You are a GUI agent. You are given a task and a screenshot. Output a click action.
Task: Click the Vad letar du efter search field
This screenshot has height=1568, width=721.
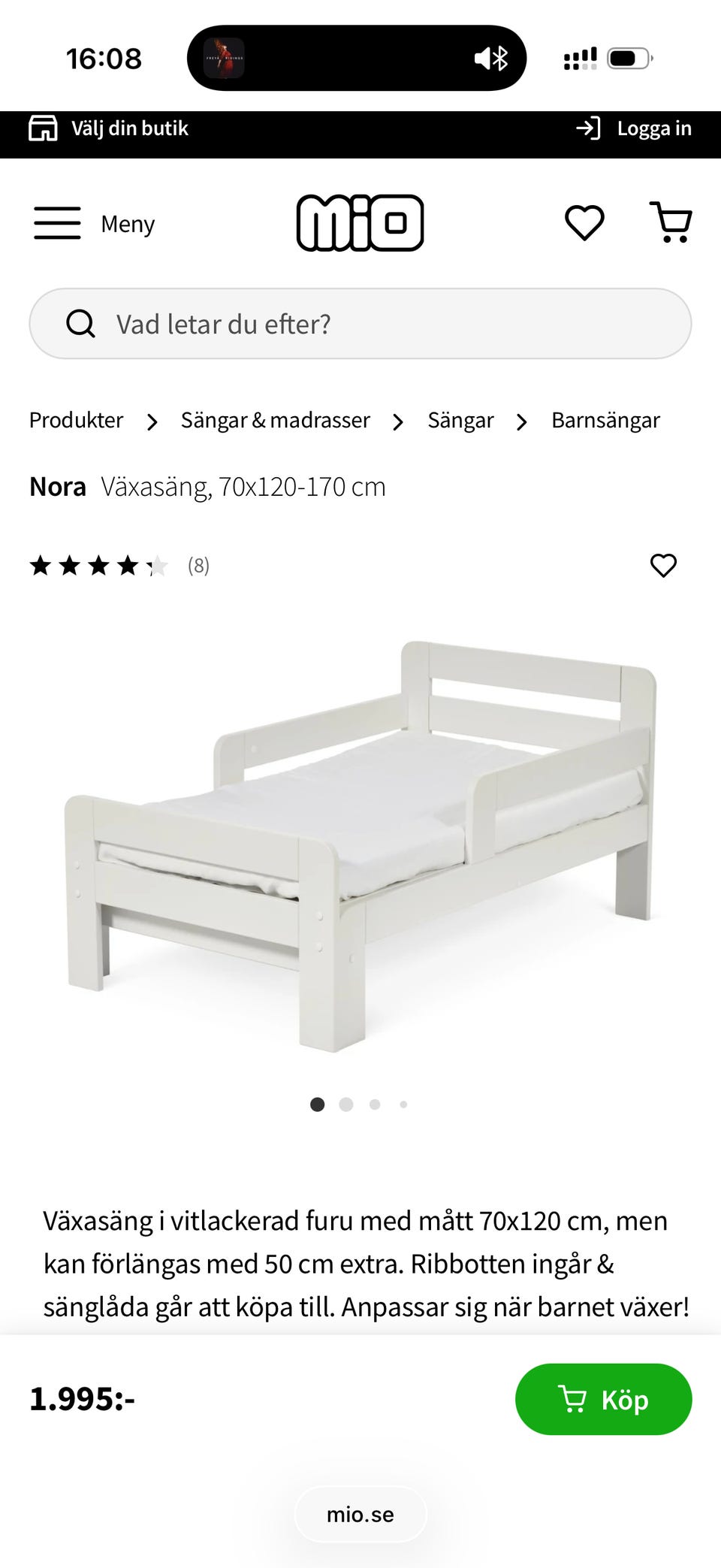(360, 324)
